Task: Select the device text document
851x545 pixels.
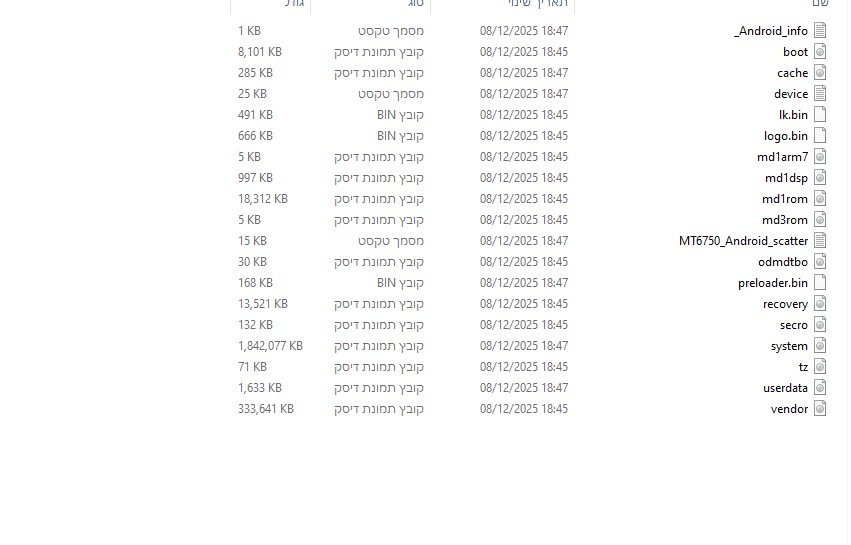Action: (x=791, y=94)
